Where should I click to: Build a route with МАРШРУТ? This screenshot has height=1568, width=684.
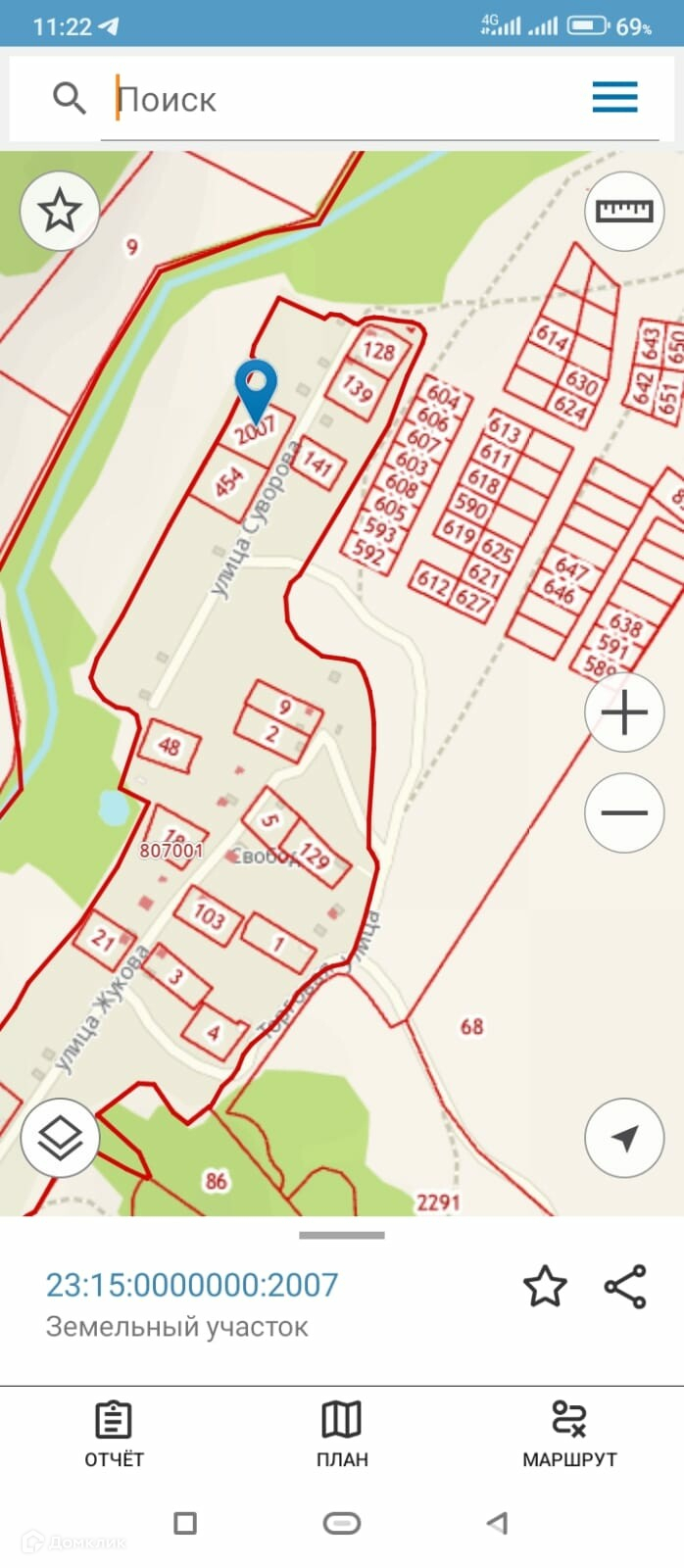click(x=569, y=1434)
